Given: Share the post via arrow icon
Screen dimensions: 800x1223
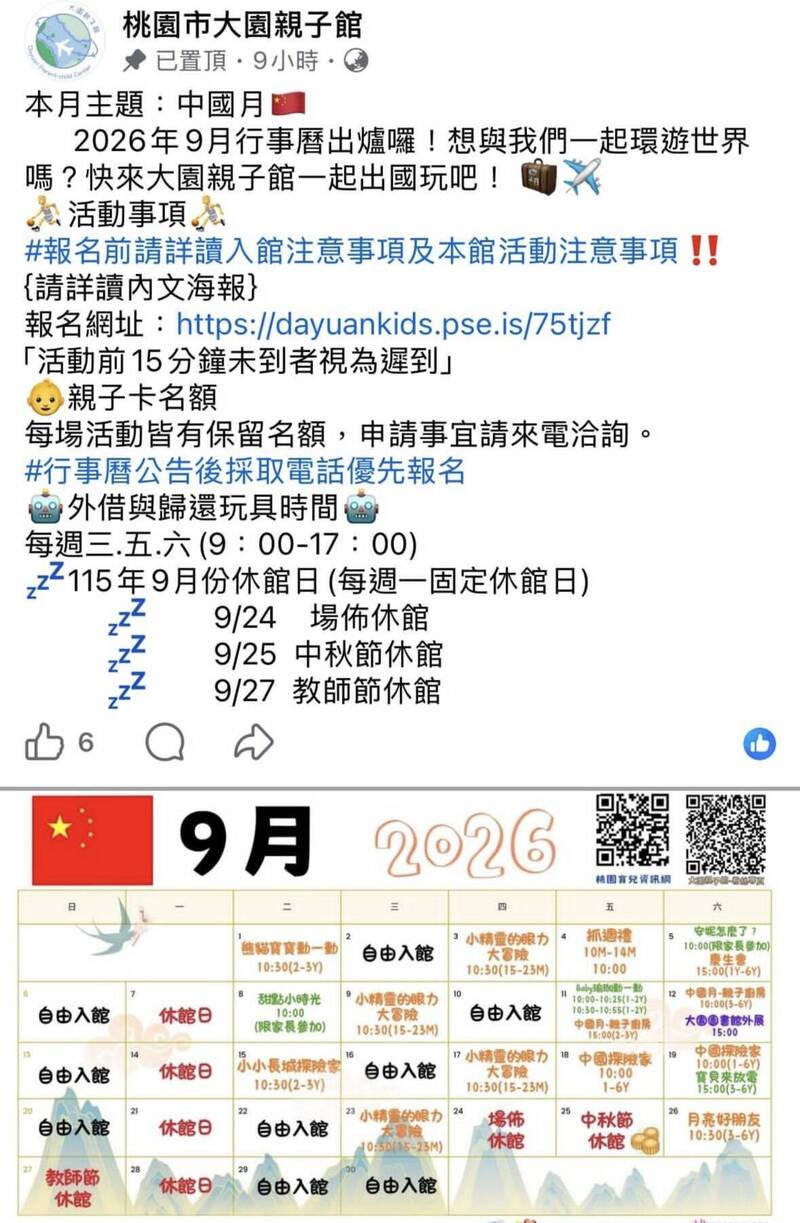Looking at the screenshot, I should [254, 742].
